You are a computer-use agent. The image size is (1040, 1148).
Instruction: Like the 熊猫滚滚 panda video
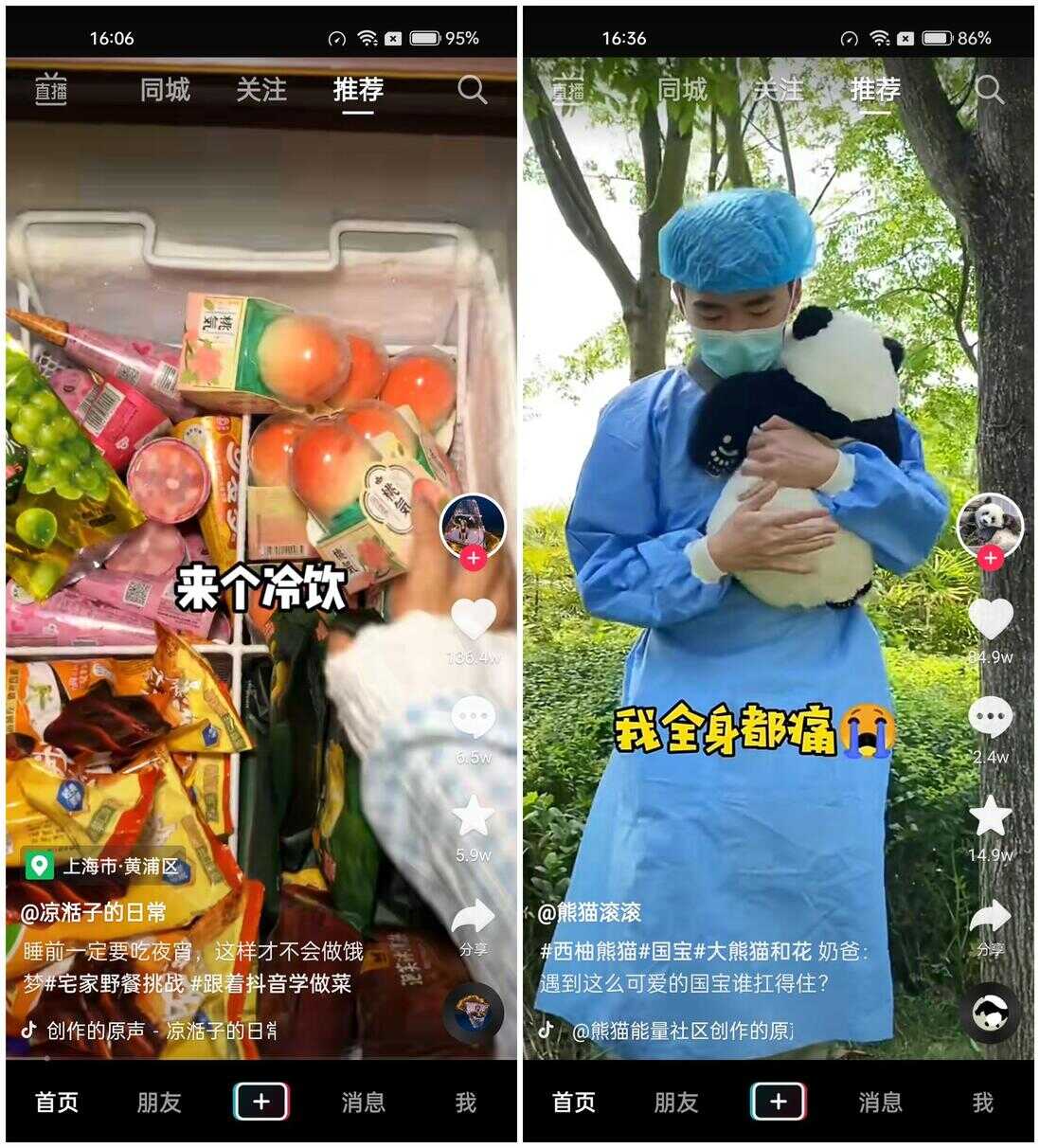(991, 619)
